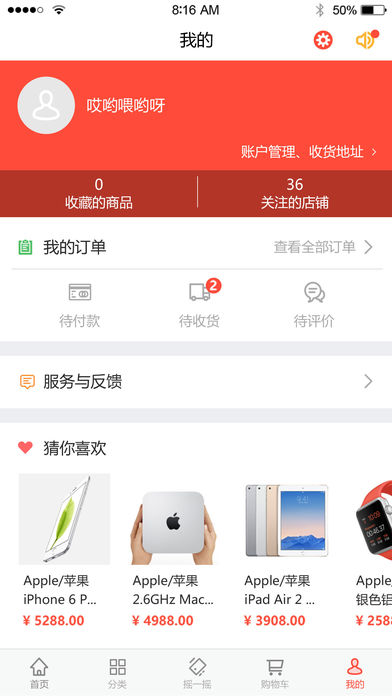View 关注的店铺 followed shops

[295, 194]
